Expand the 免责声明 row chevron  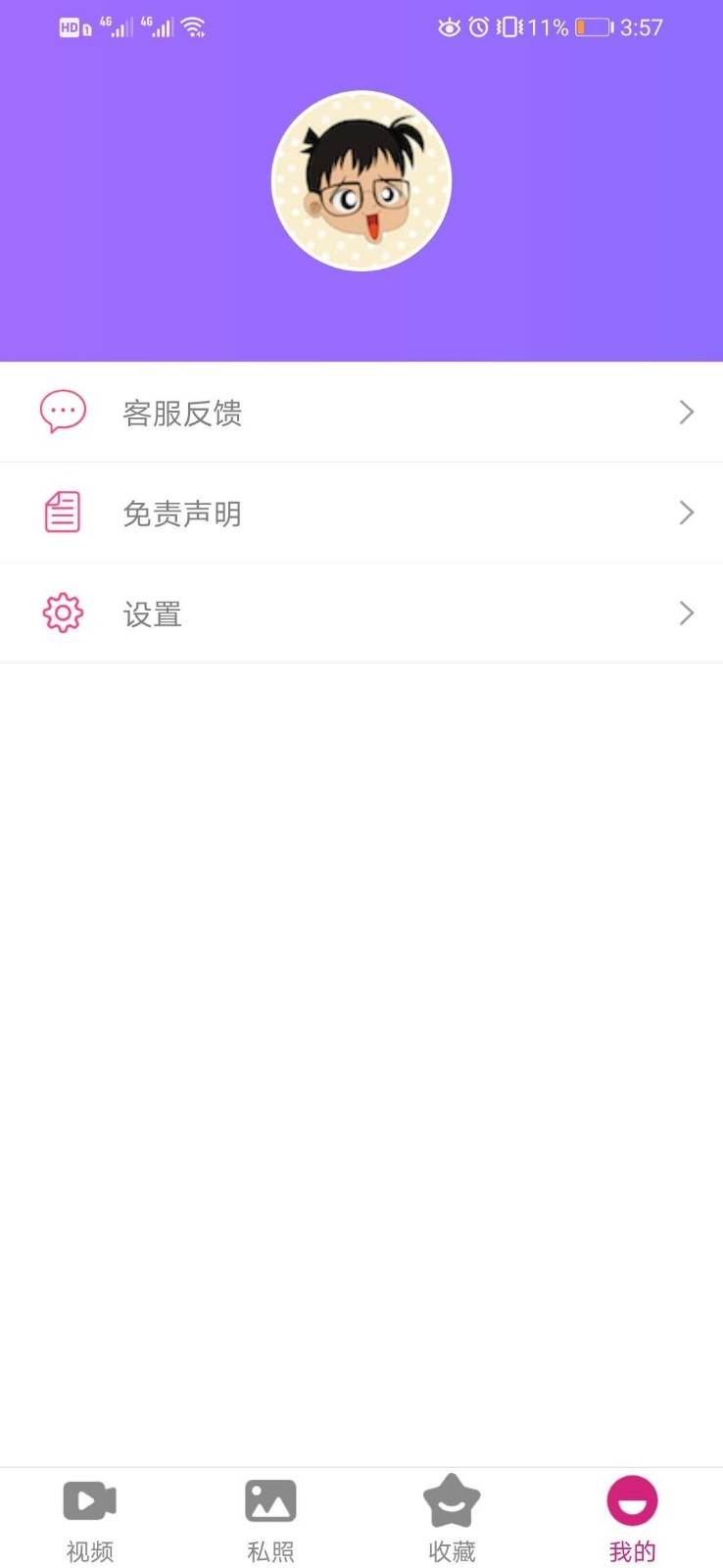(x=686, y=512)
